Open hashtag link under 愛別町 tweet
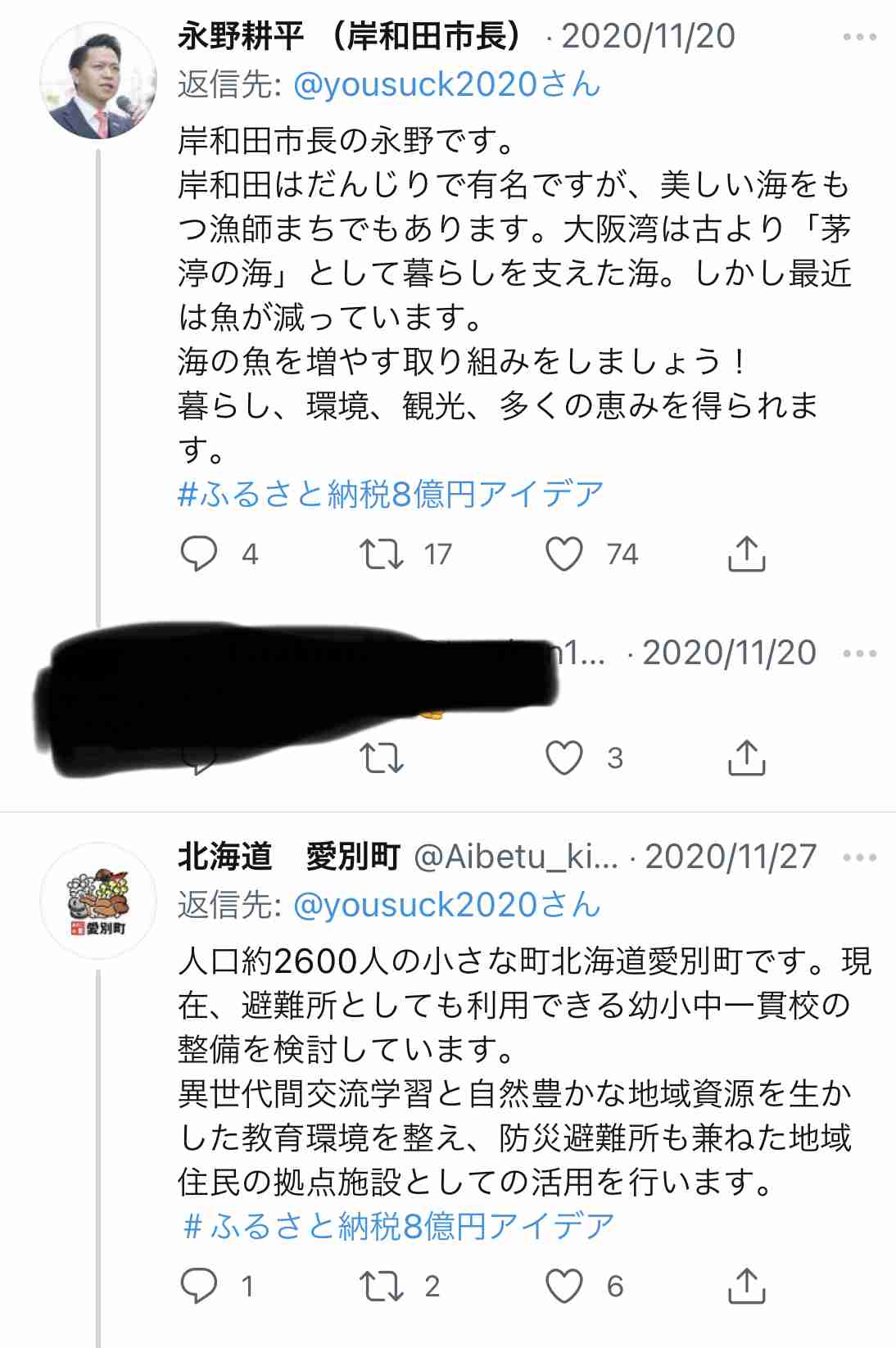The width and height of the screenshot is (896, 1348). click(399, 1227)
